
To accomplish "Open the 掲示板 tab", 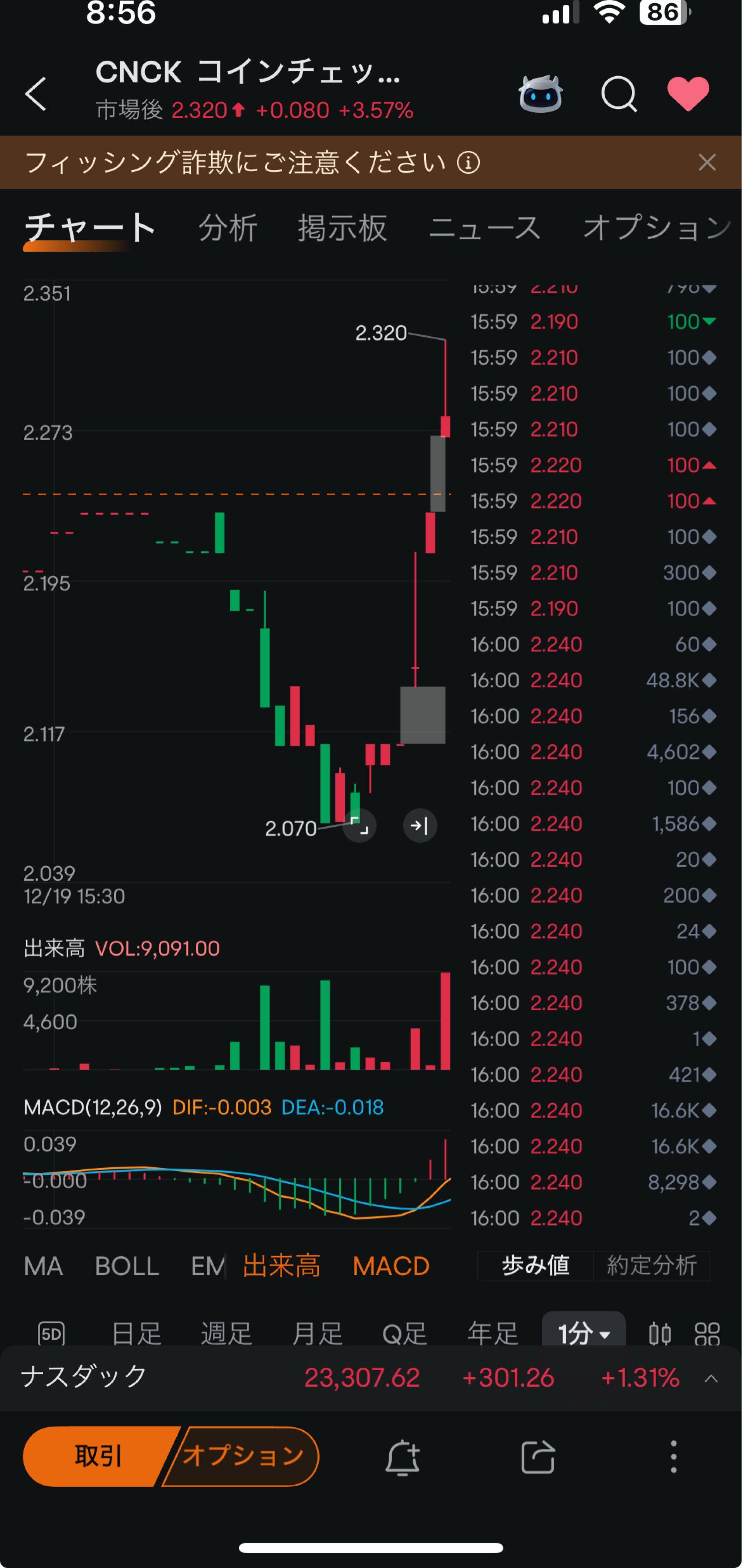I will coord(342,228).
